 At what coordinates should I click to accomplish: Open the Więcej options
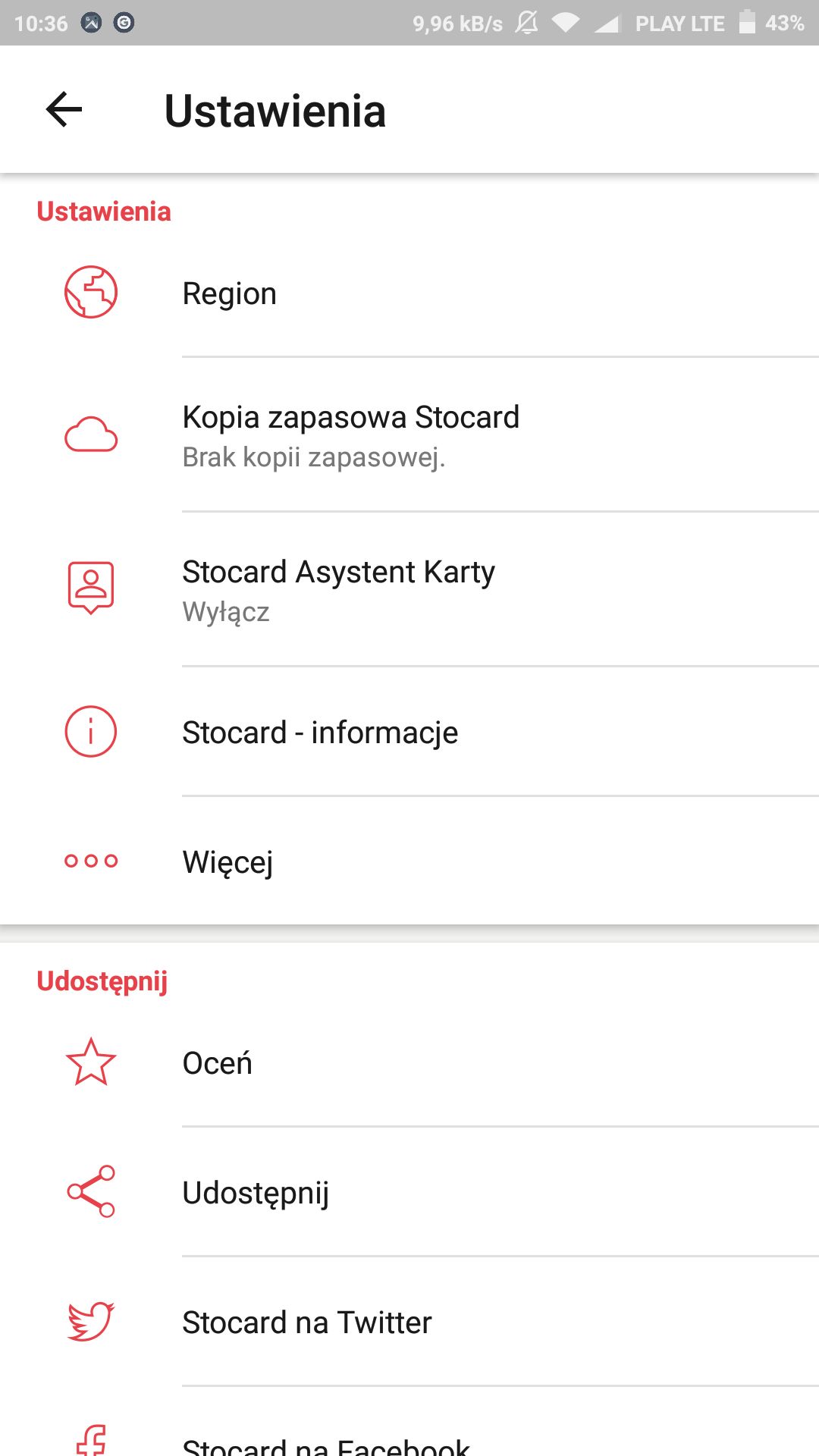(x=409, y=861)
